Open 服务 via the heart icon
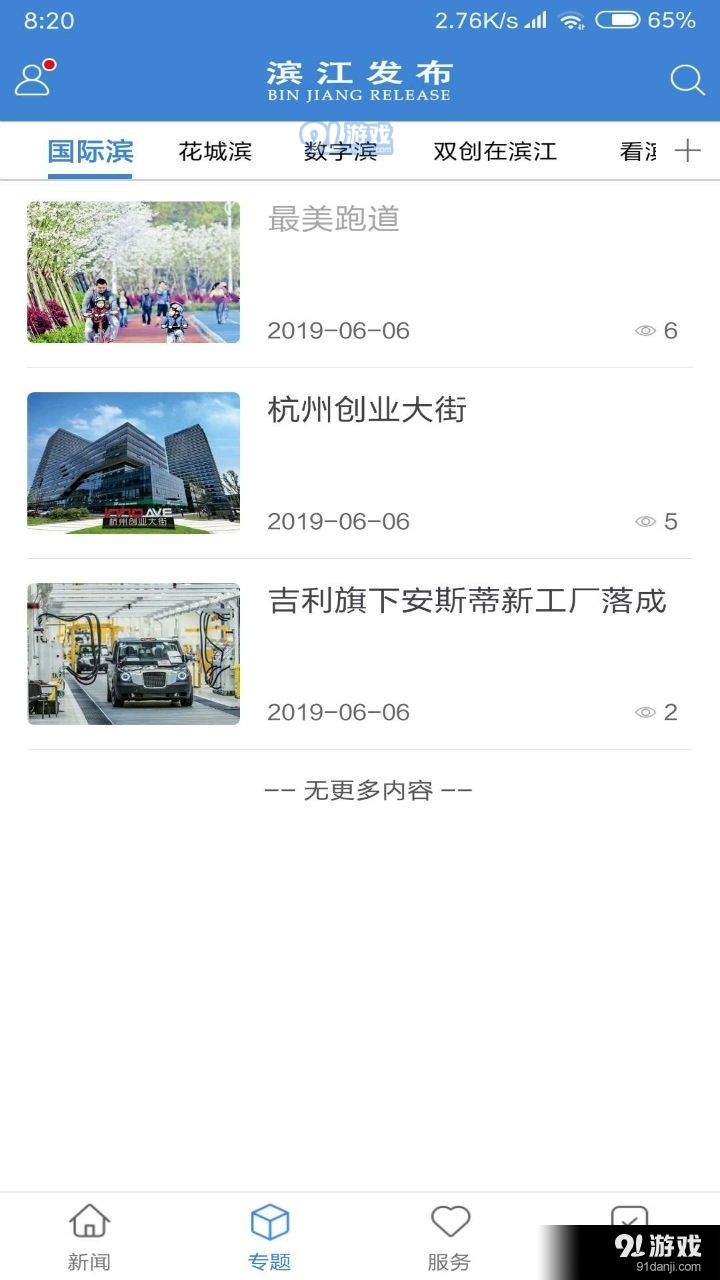 pyautogui.click(x=450, y=1232)
